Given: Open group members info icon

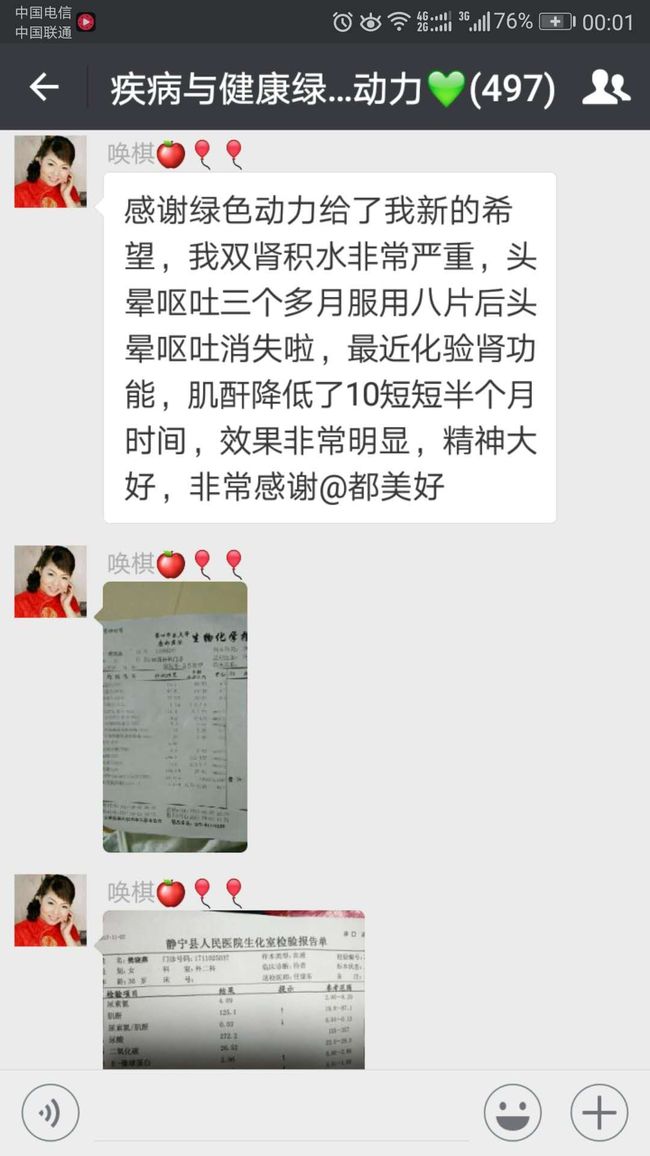Looking at the screenshot, I should 606,87.
